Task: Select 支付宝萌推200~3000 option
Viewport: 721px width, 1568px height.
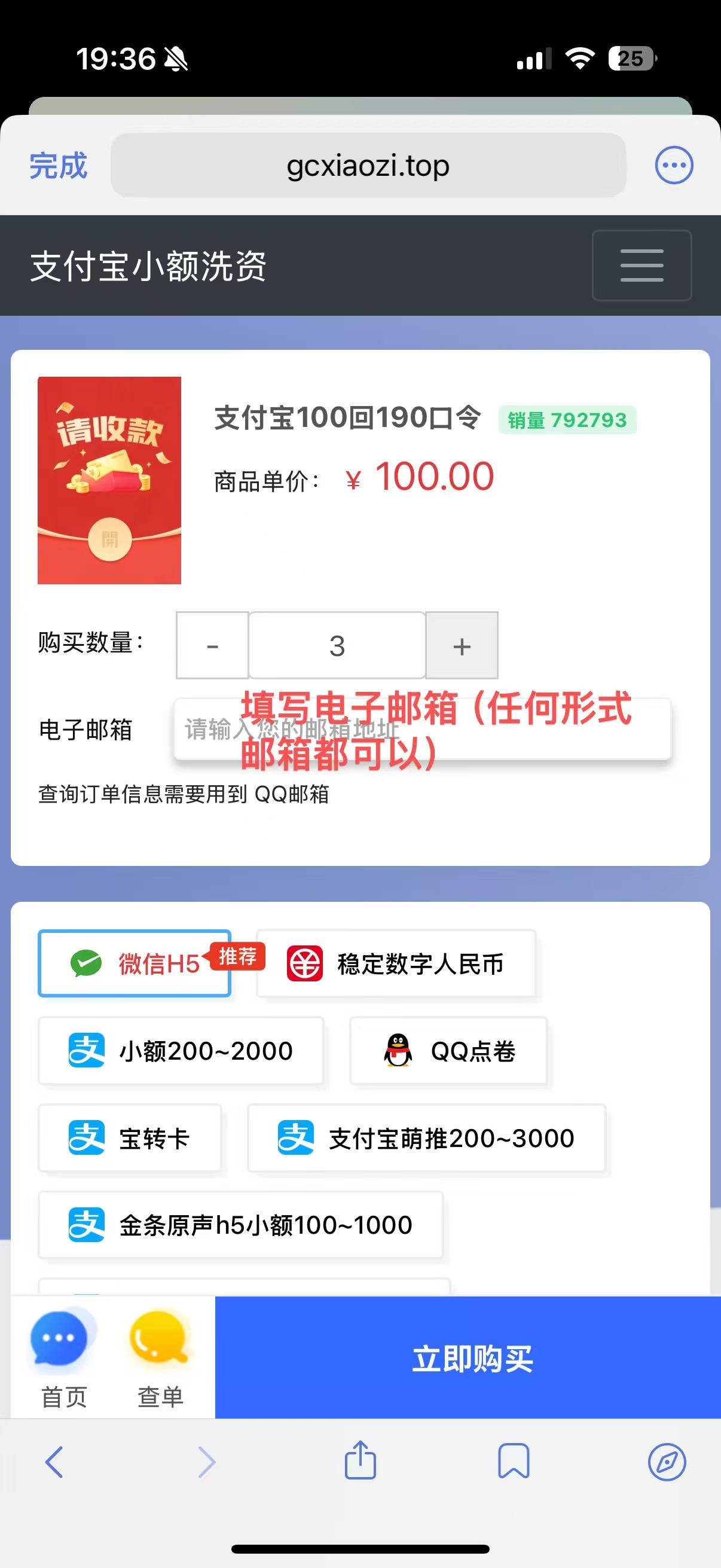Action: click(426, 1138)
